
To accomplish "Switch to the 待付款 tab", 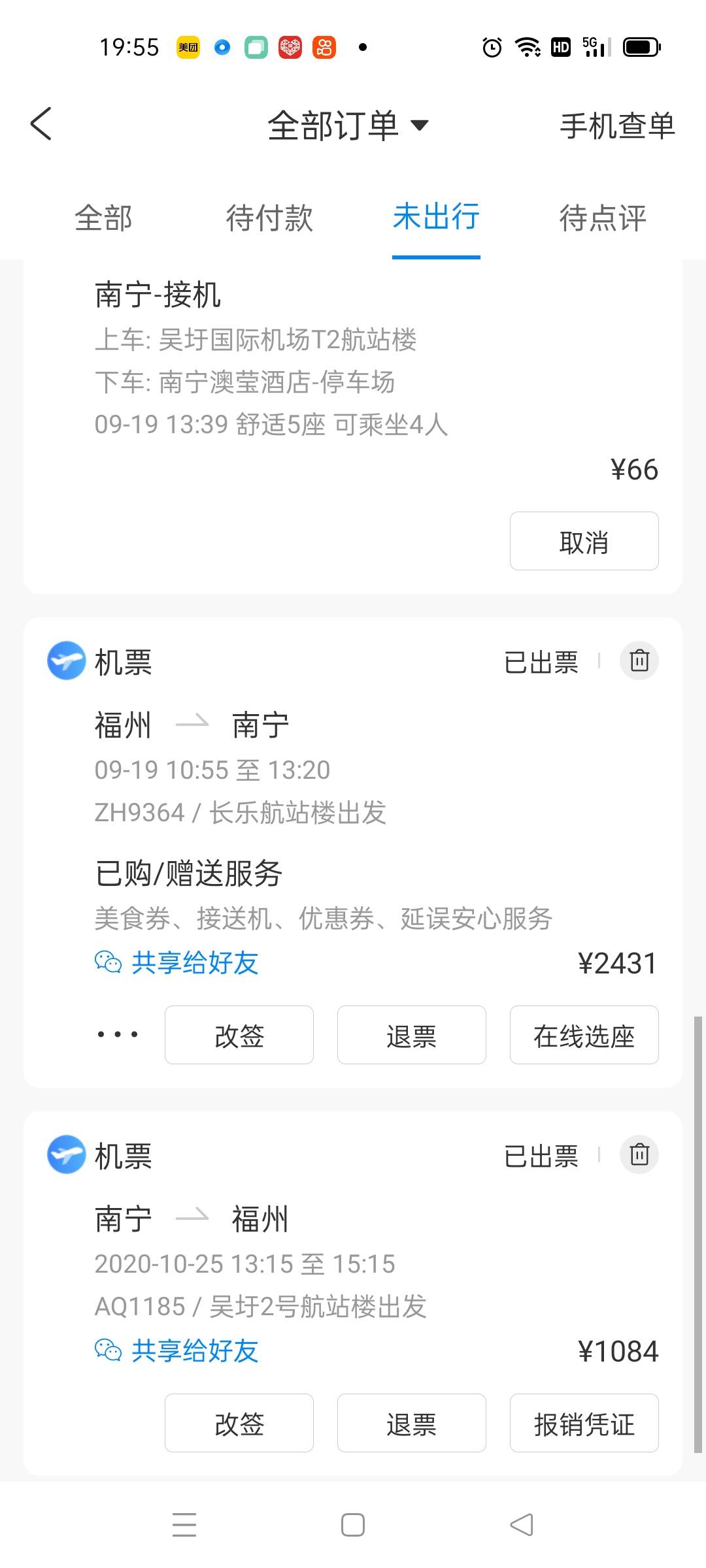I will point(269,219).
